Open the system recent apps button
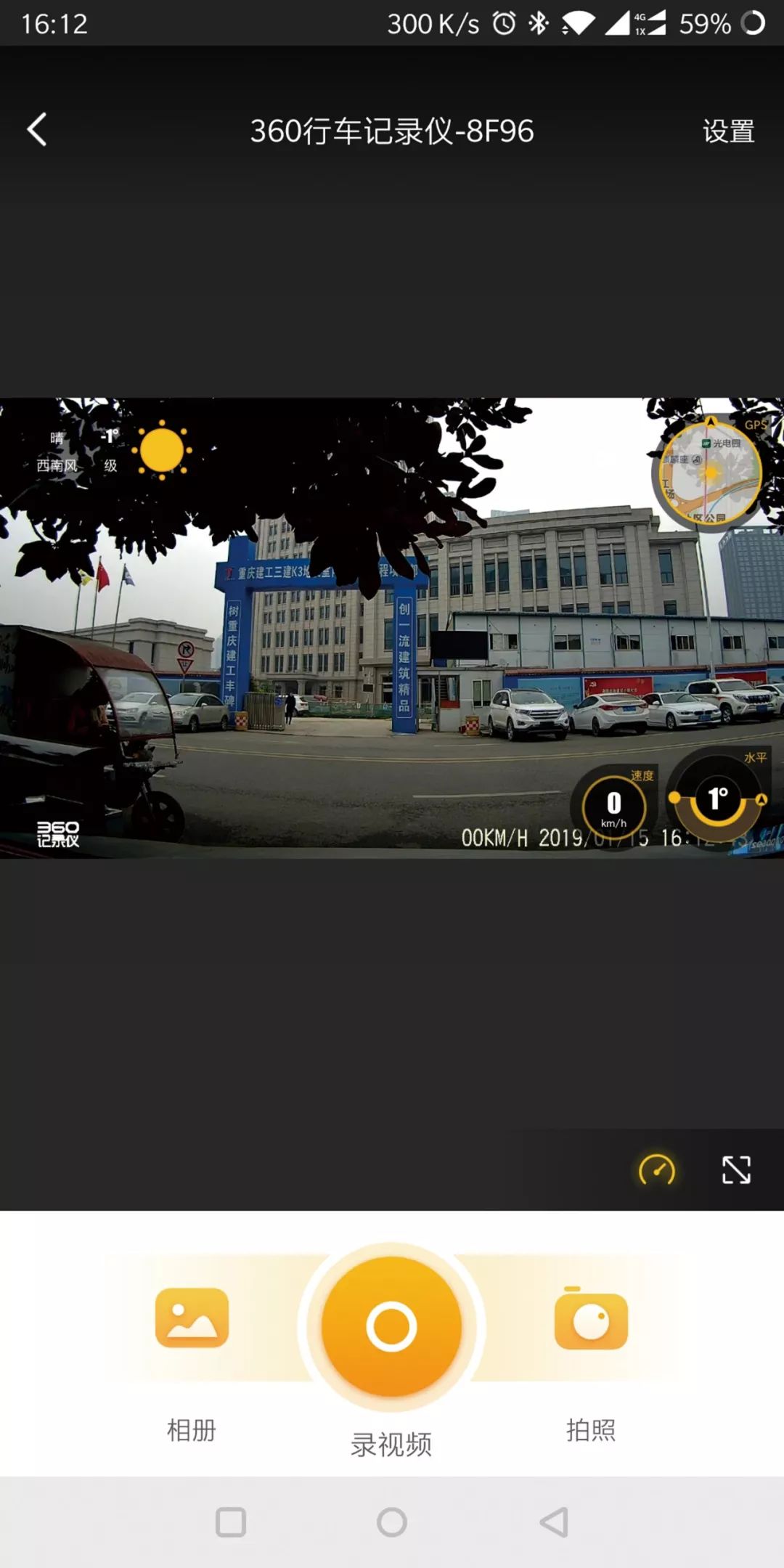The height and width of the screenshot is (1568, 784). [x=231, y=1522]
